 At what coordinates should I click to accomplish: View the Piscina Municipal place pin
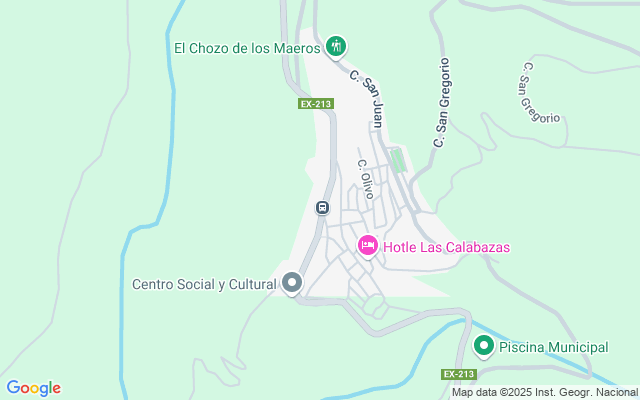click(x=484, y=347)
